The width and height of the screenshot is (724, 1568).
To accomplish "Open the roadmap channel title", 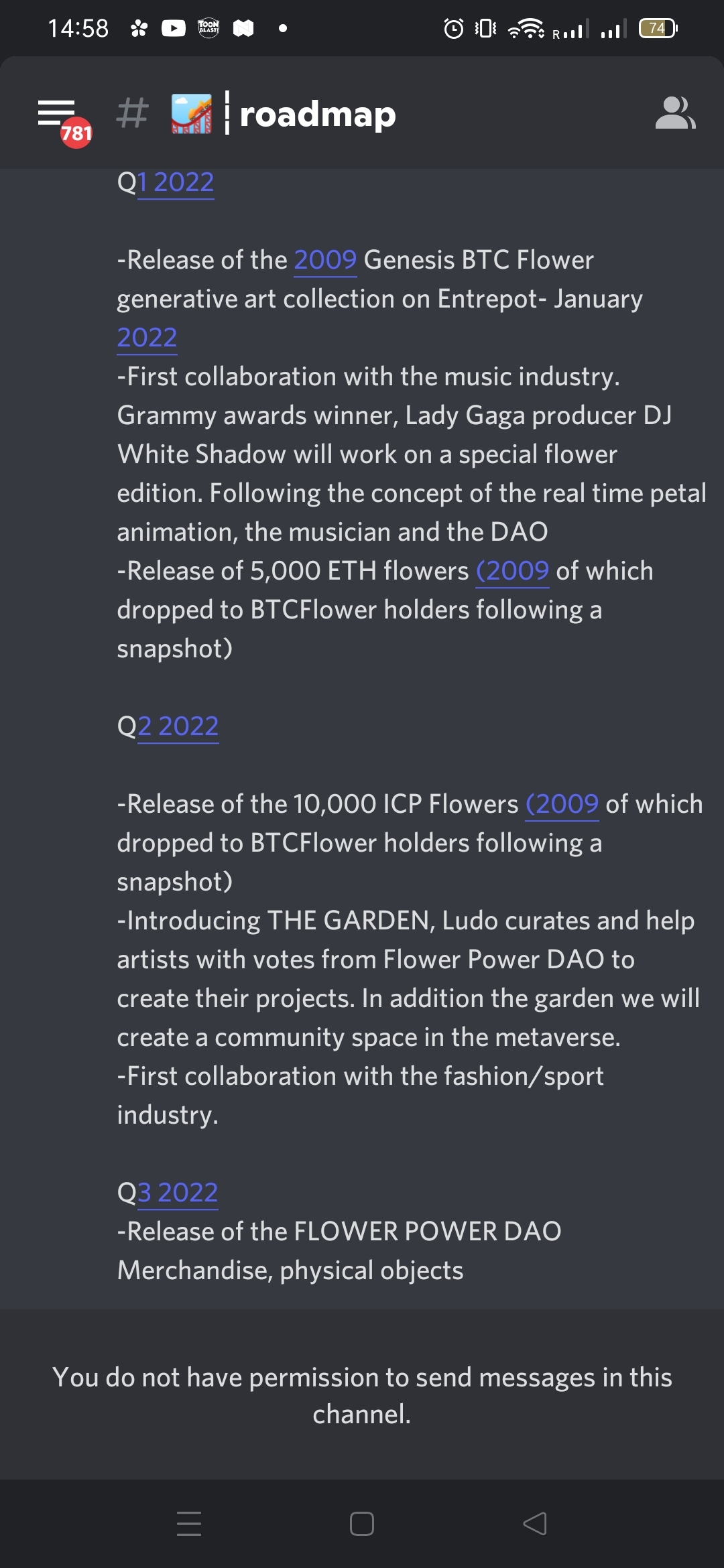I will pos(317,114).
